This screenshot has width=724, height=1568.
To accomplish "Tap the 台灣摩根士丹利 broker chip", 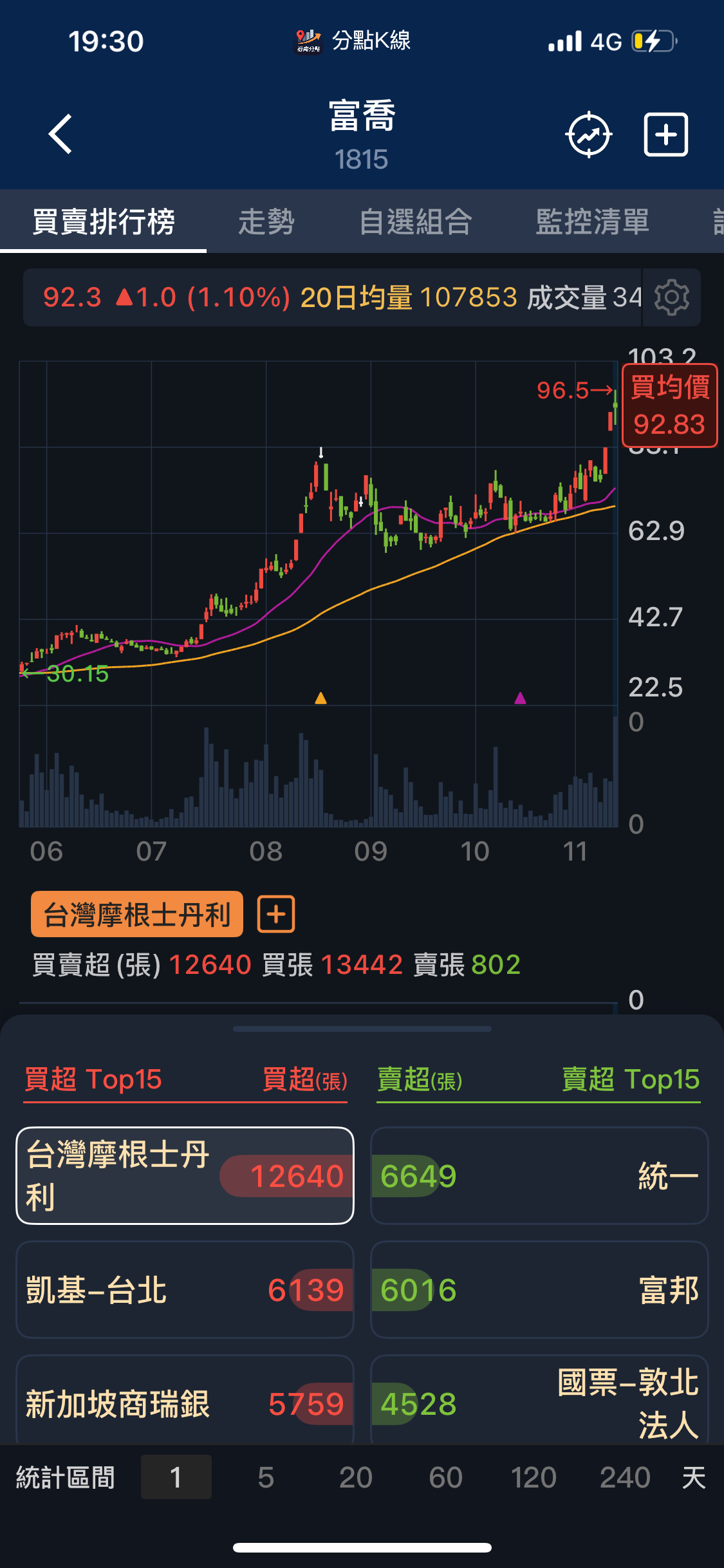I will [x=137, y=914].
